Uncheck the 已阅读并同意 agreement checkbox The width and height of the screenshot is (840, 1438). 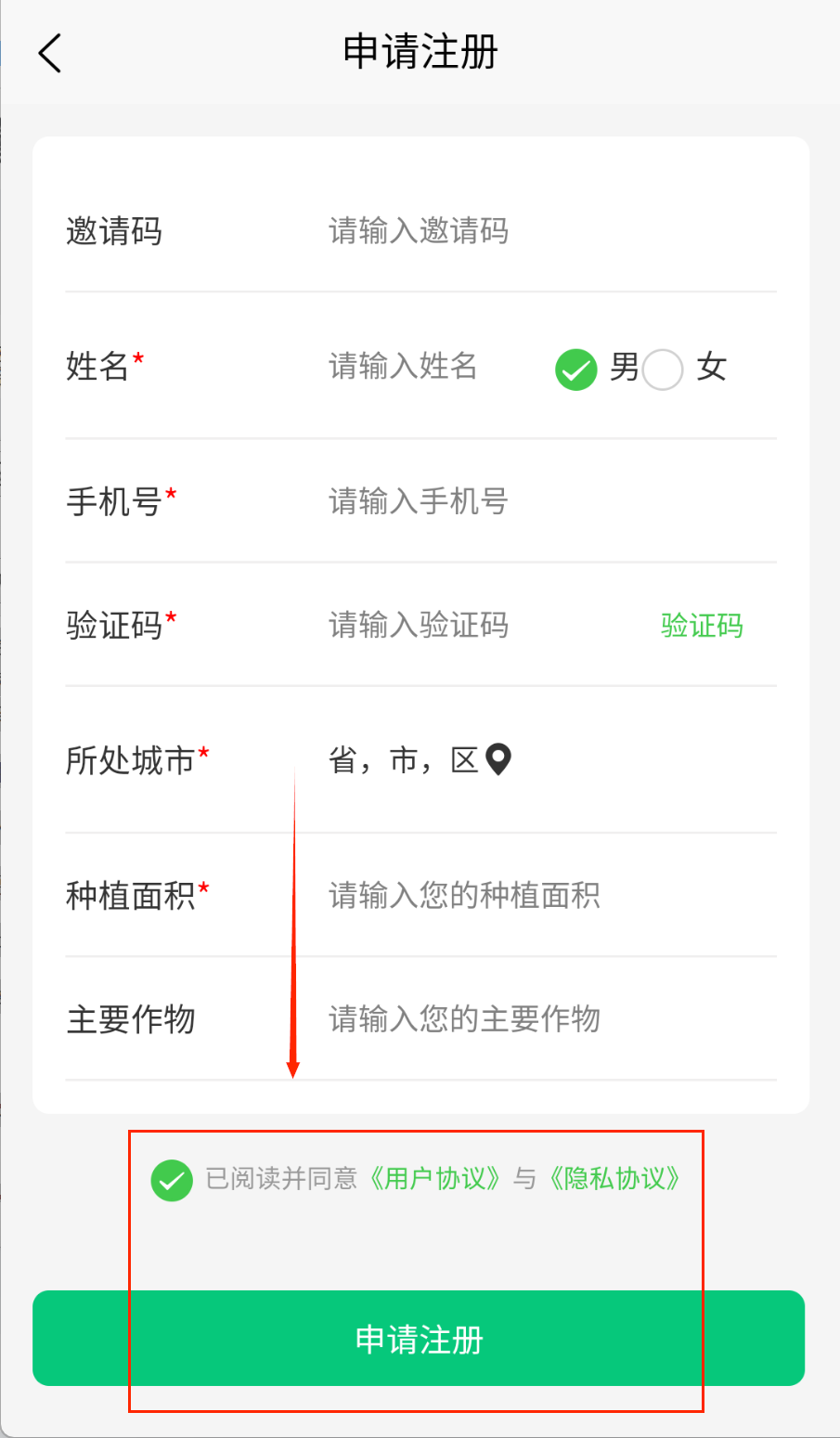point(172,1180)
